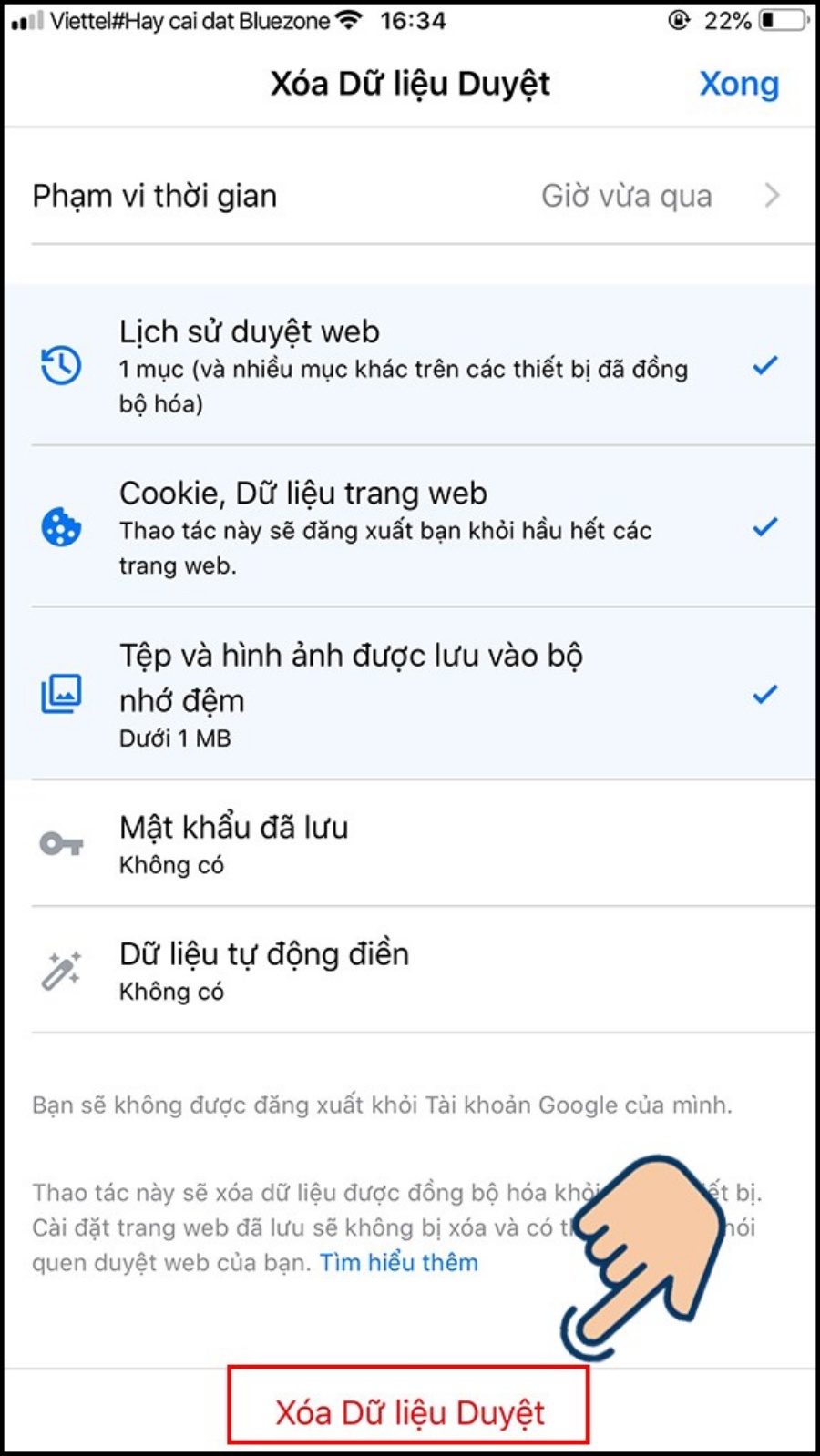The height and width of the screenshot is (1456, 820).
Task: Tap Xóa Dữ liệu Duyệt at the bottom
Action: (x=409, y=1412)
